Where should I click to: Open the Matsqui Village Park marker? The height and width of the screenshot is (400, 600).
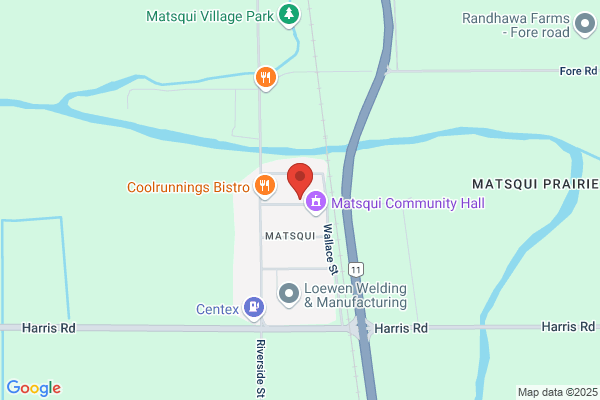(288, 15)
